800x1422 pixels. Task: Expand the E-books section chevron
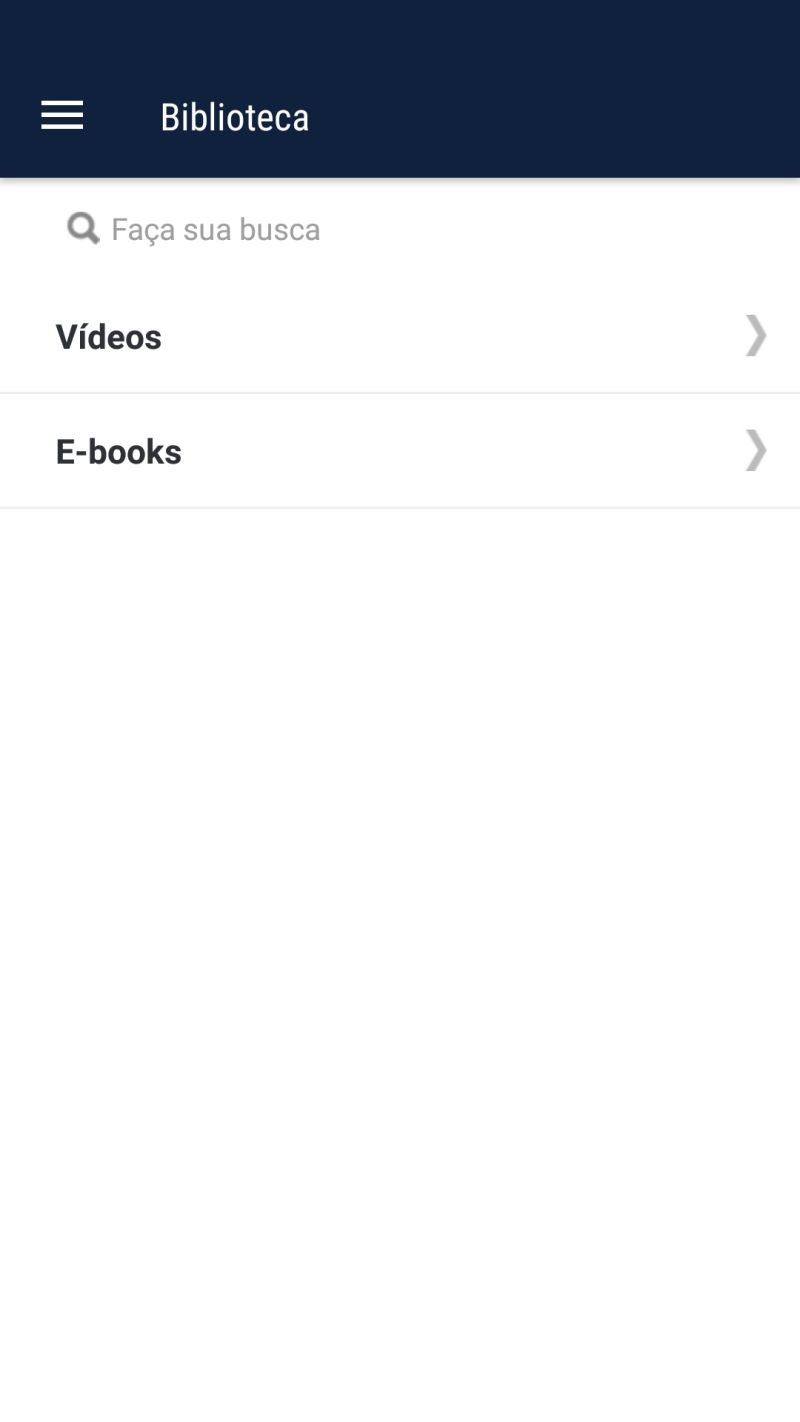click(x=756, y=450)
